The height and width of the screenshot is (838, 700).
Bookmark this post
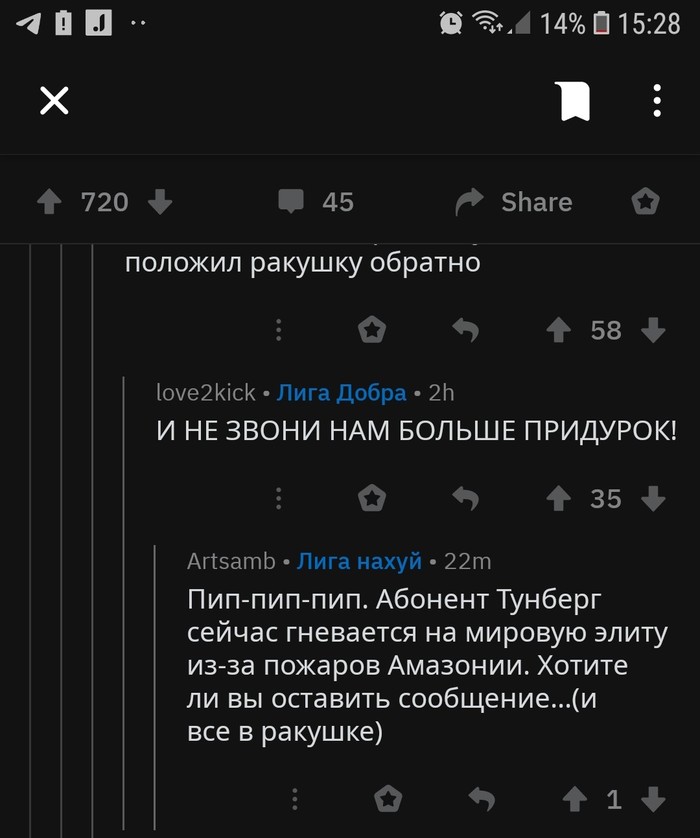pyautogui.click(x=574, y=101)
